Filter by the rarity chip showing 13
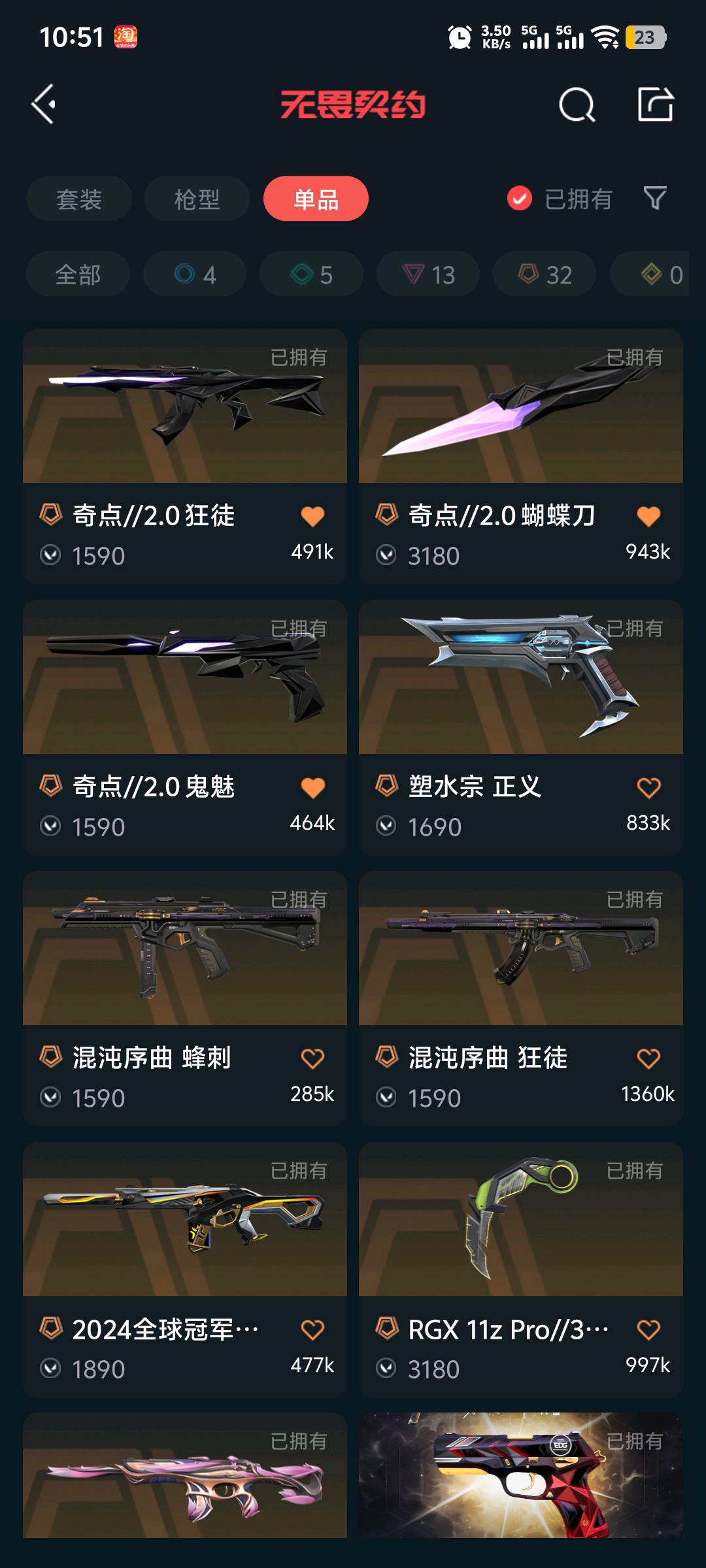The width and height of the screenshot is (706, 1568). [428, 274]
